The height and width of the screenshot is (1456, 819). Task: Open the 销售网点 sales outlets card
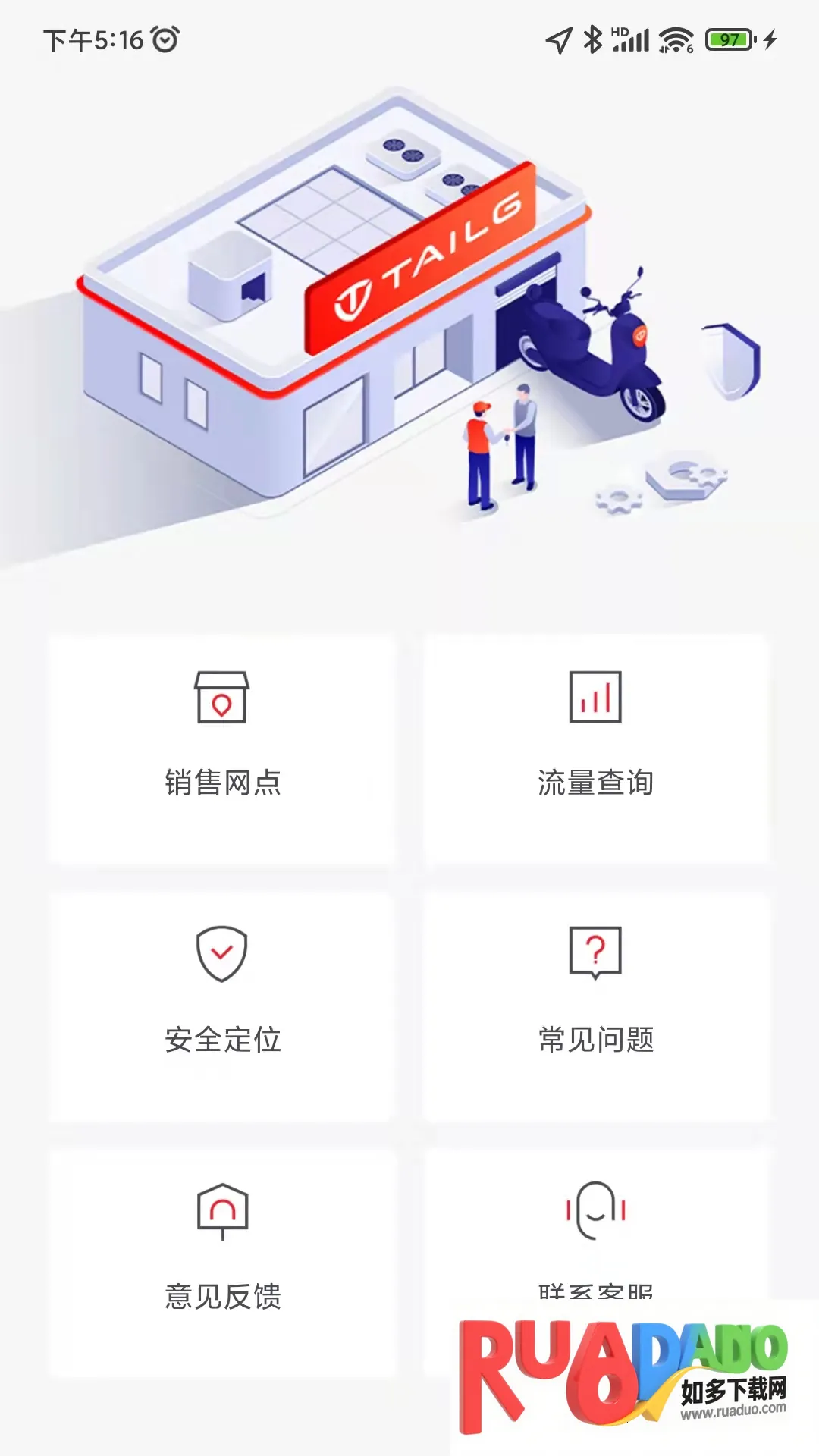tap(222, 749)
